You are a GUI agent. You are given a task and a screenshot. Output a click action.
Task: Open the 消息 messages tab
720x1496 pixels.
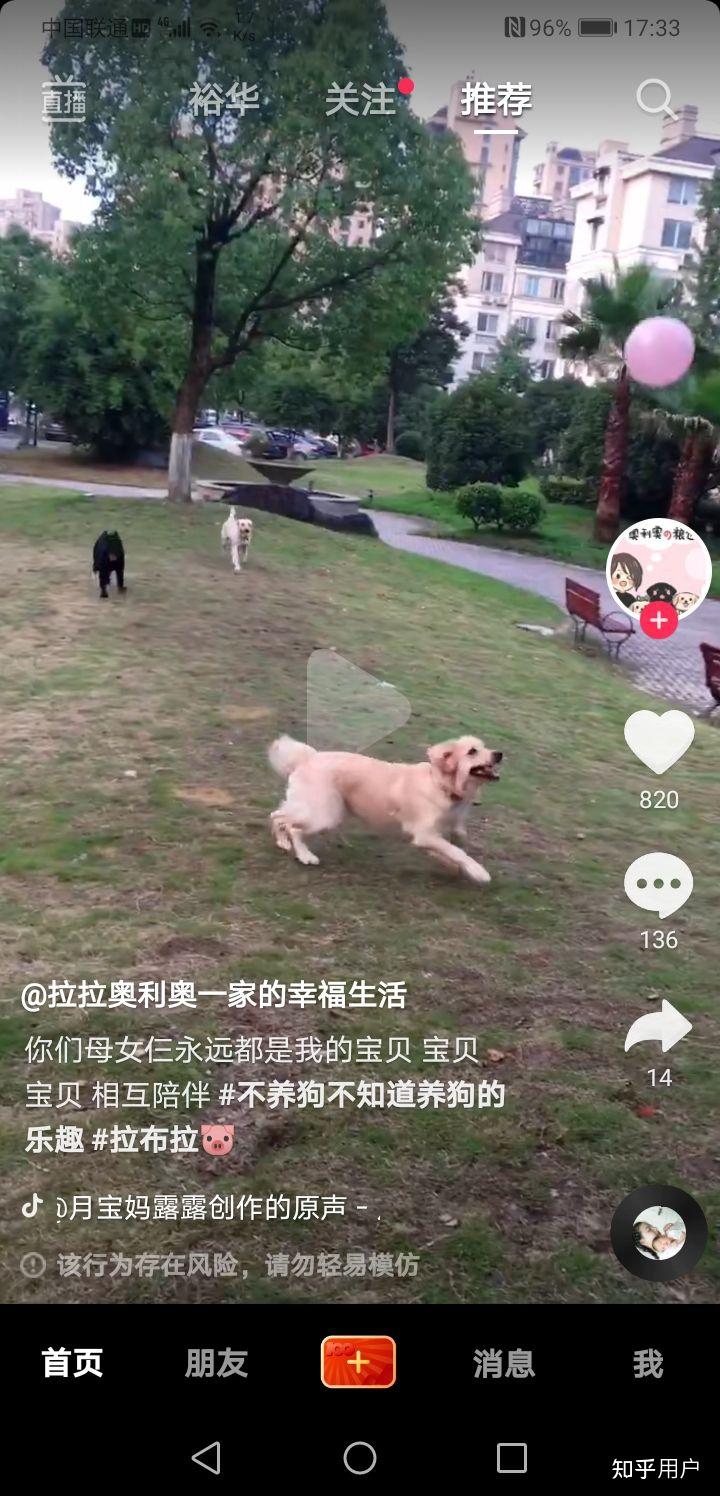[x=504, y=1363]
